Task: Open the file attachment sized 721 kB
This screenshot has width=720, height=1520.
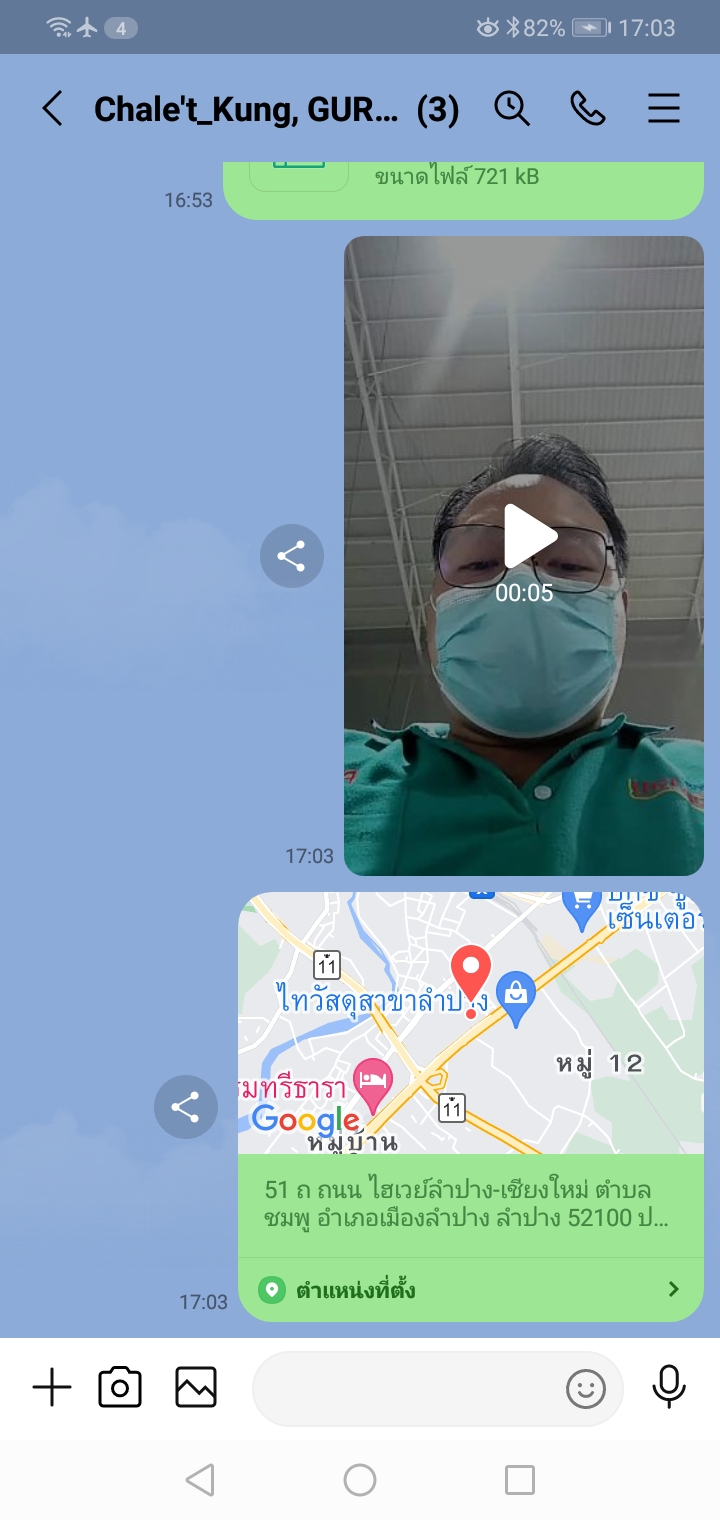Action: [x=462, y=187]
